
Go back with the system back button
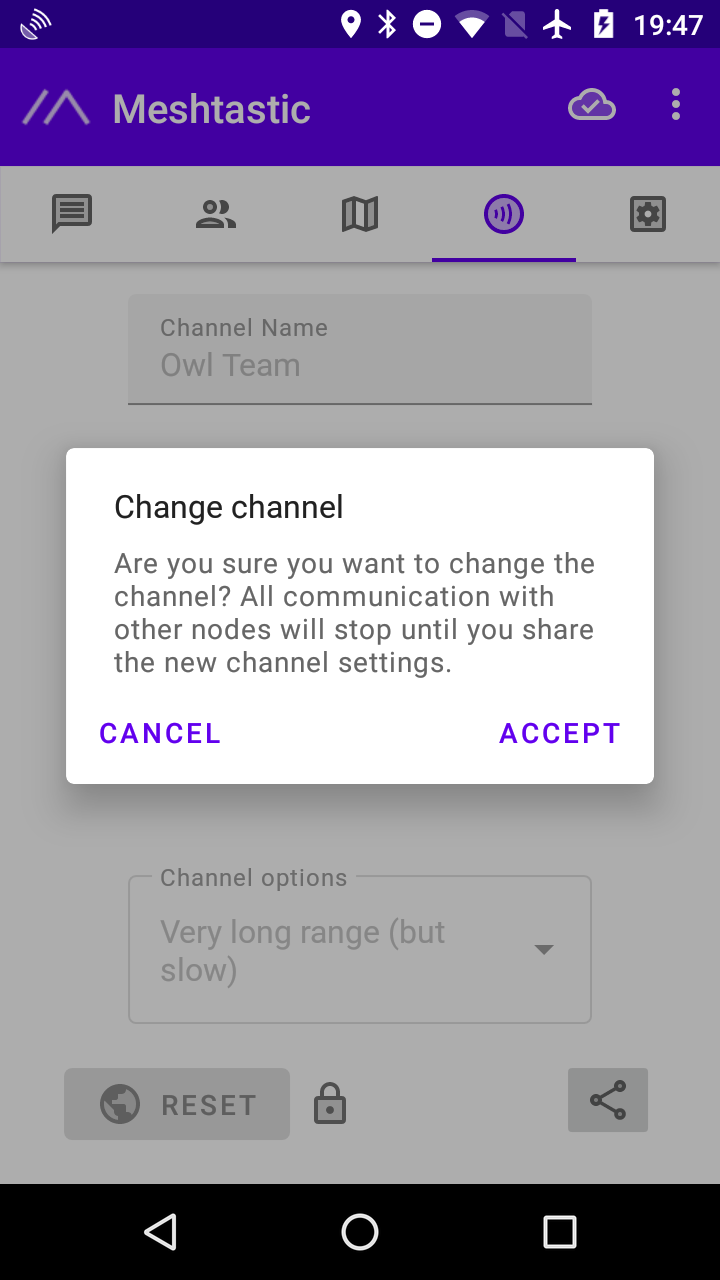click(x=160, y=1232)
